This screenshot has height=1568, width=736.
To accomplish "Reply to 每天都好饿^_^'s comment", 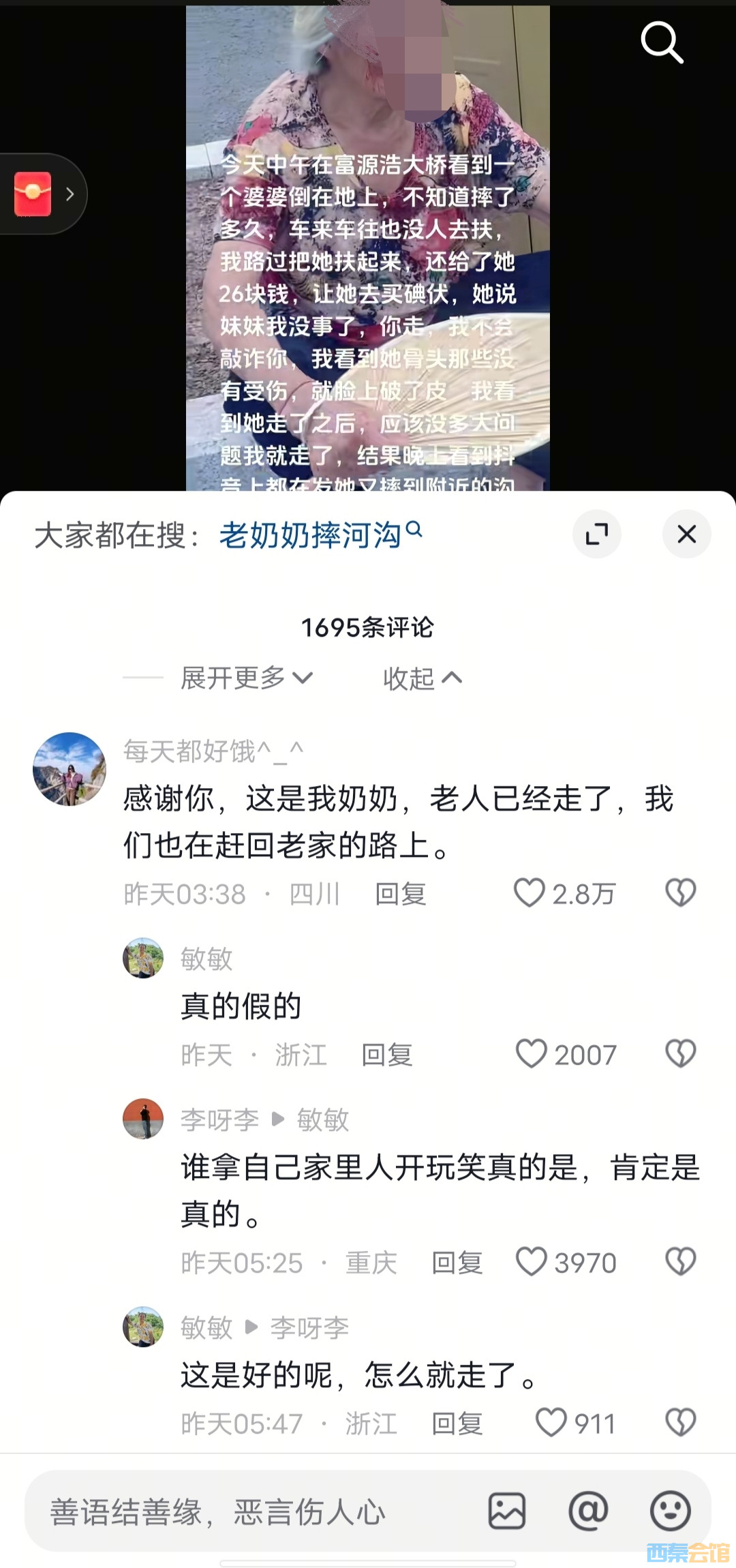I will coord(401,894).
